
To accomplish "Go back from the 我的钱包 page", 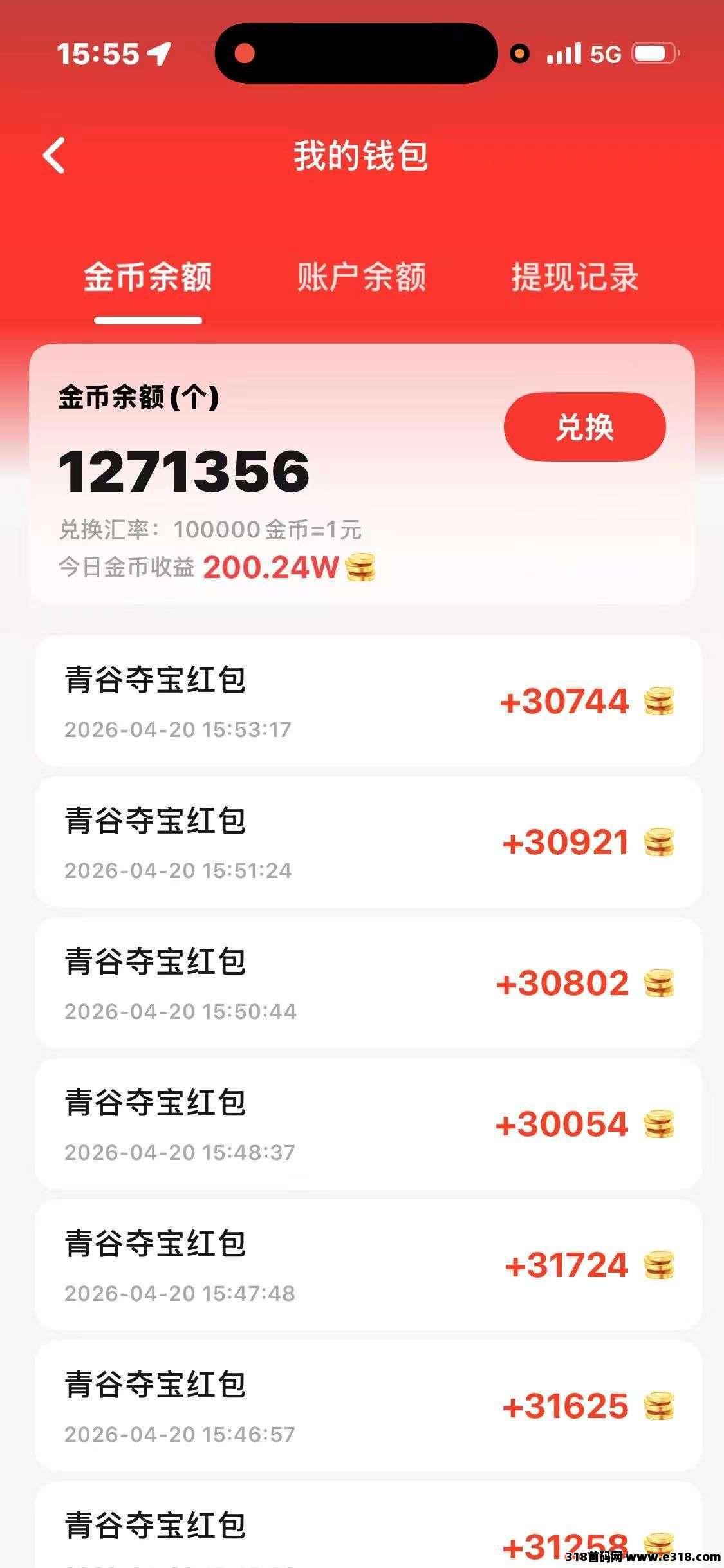I will [54, 156].
